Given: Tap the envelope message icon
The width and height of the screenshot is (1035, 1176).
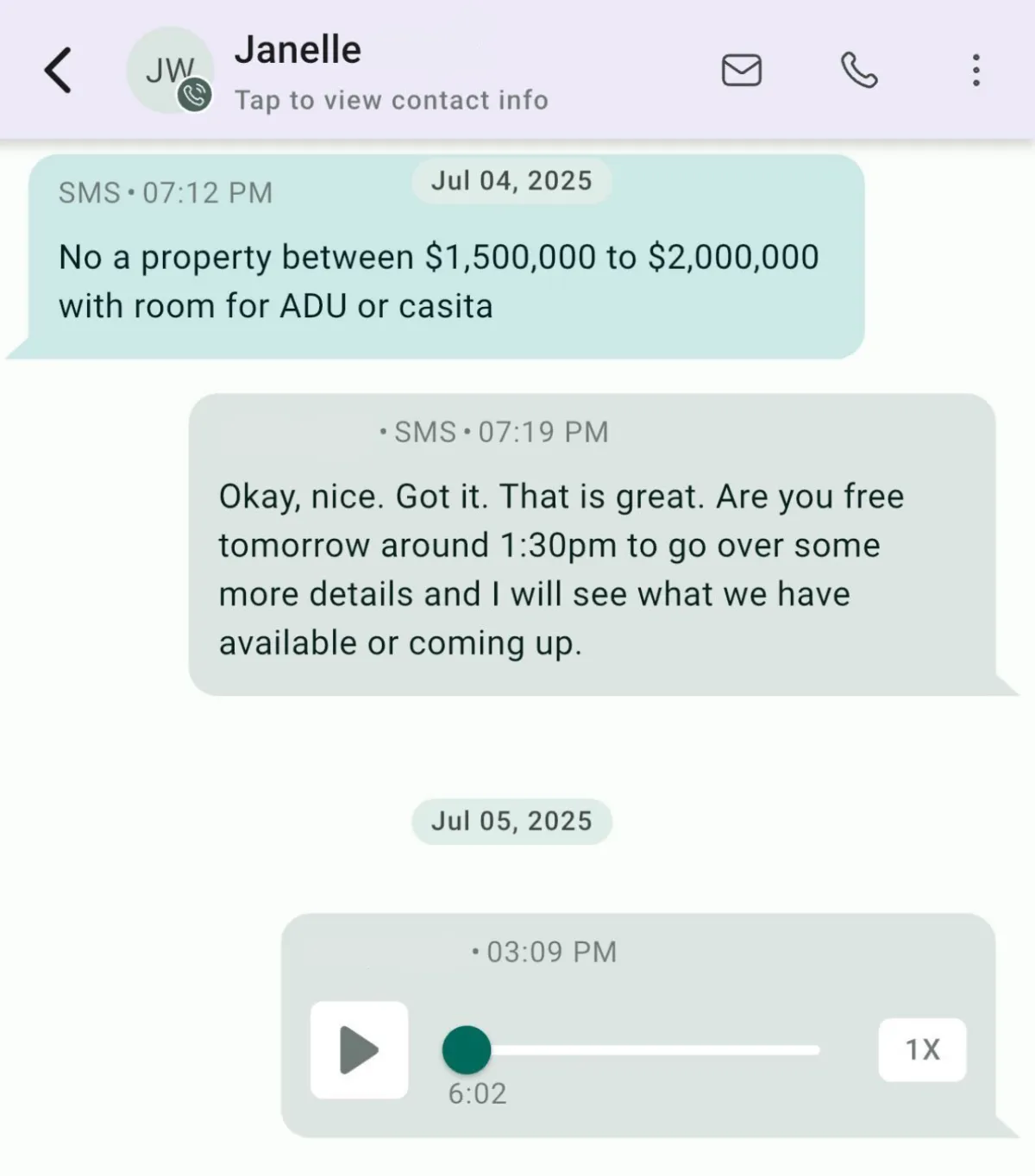Looking at the screenshot, I should coord(741,70).
